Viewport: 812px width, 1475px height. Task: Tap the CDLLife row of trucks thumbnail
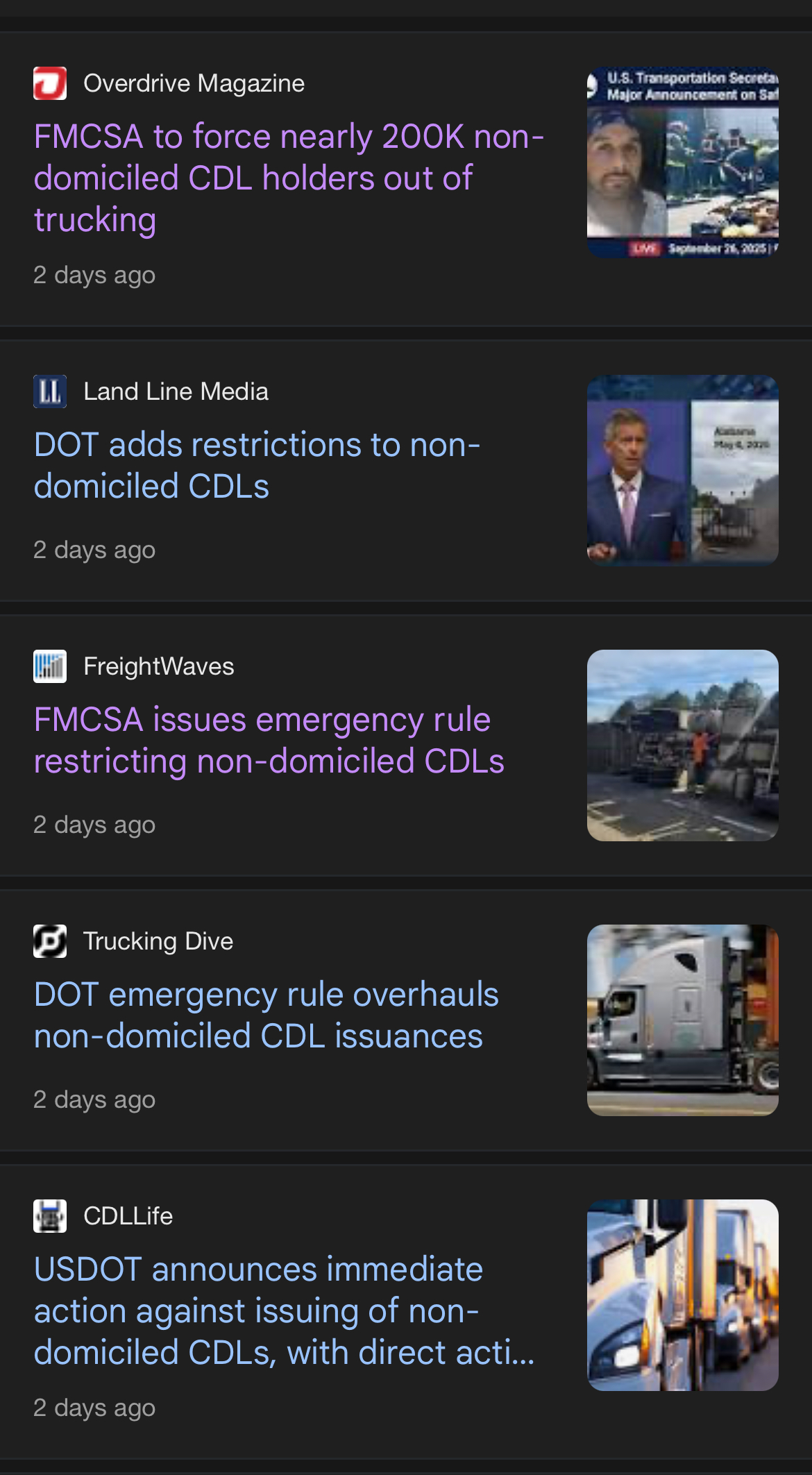(x=682, y=1295)
